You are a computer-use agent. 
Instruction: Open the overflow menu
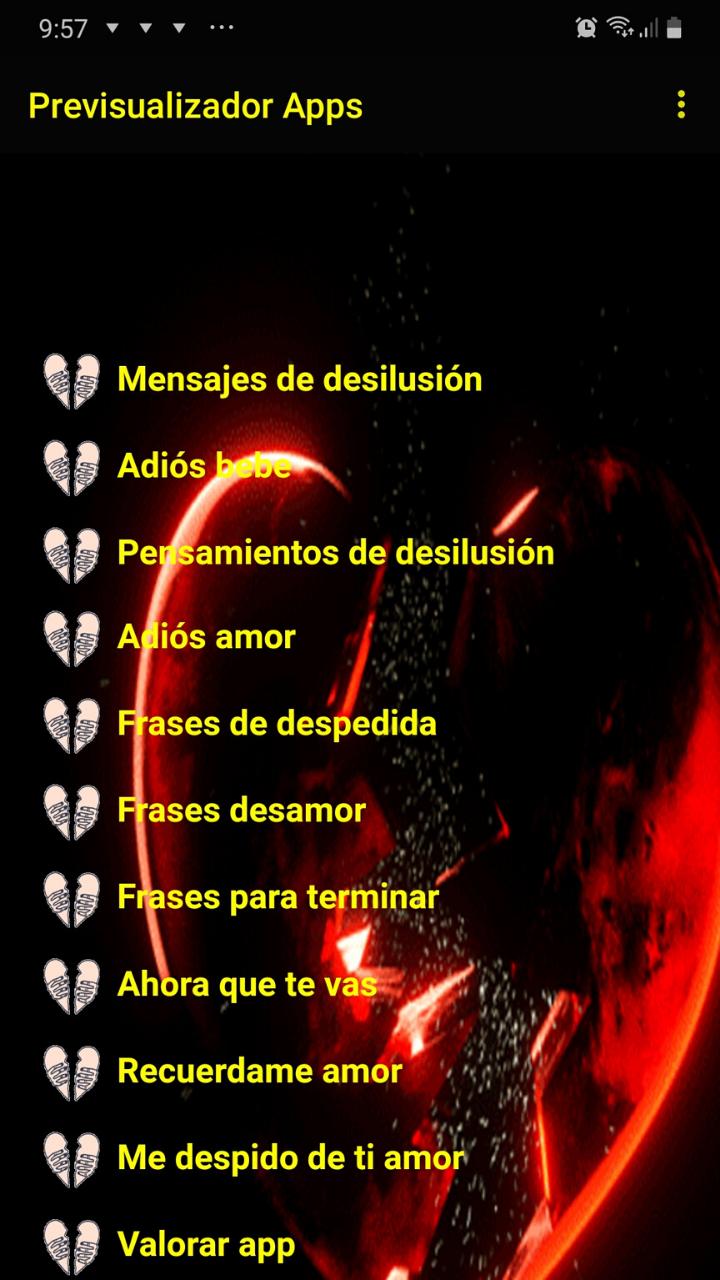[681, 105]
